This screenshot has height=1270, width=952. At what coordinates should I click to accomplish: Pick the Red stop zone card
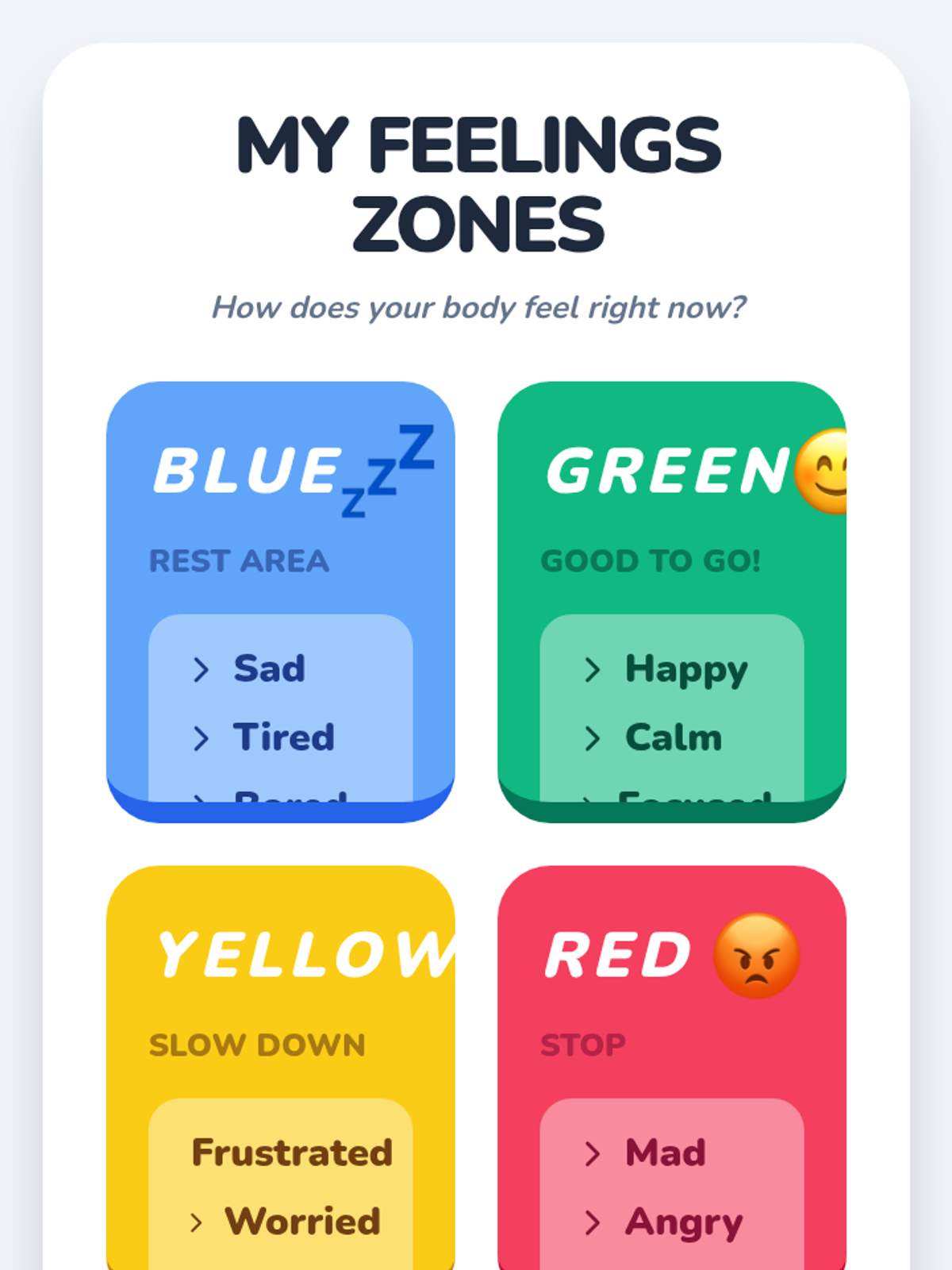point(671,1068)
